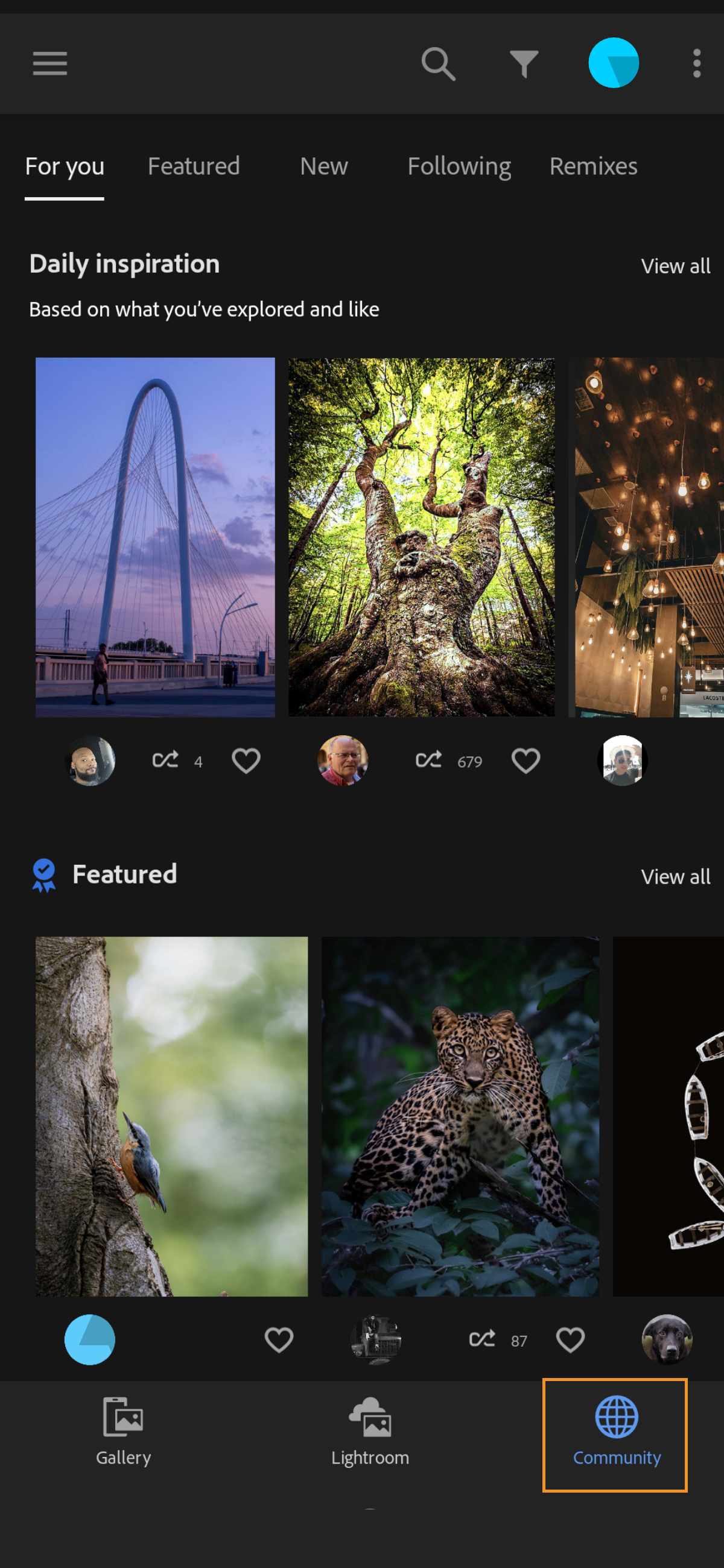The height and width of the screenshot is (1568, 724).
Task: Like the bridge photo with the heart icon
Action: (246, 760)
